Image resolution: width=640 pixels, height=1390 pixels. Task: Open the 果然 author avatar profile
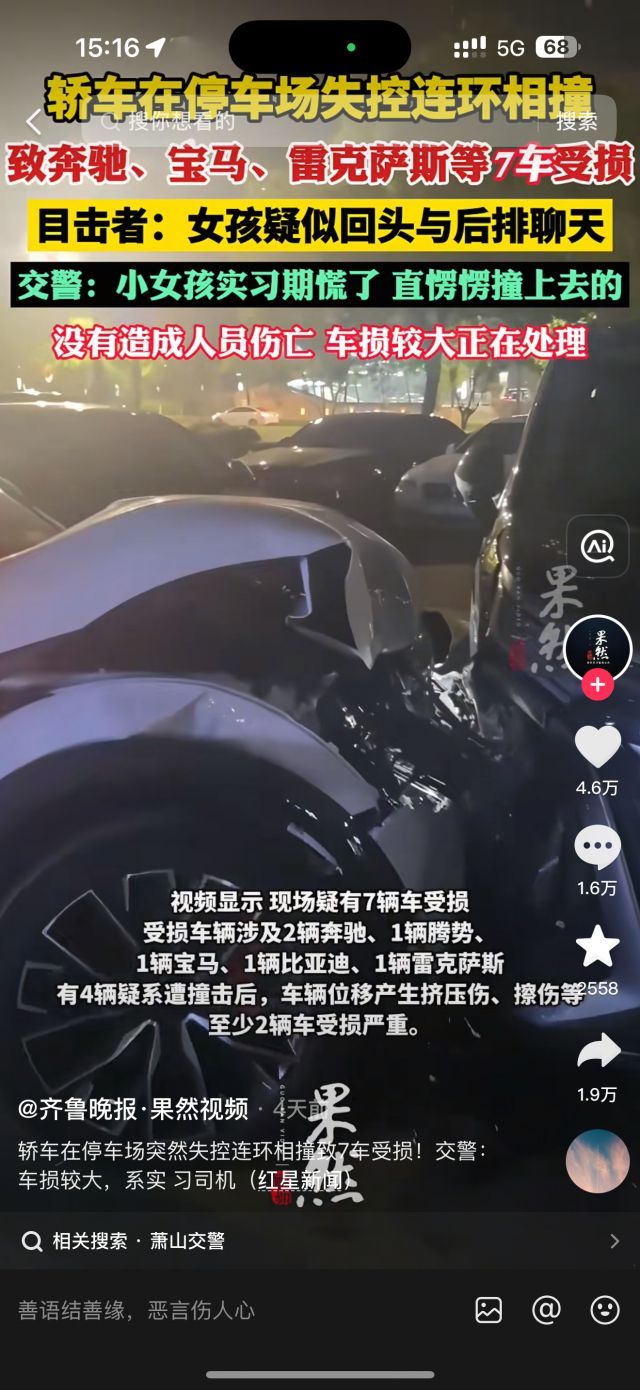pos(597,648)
